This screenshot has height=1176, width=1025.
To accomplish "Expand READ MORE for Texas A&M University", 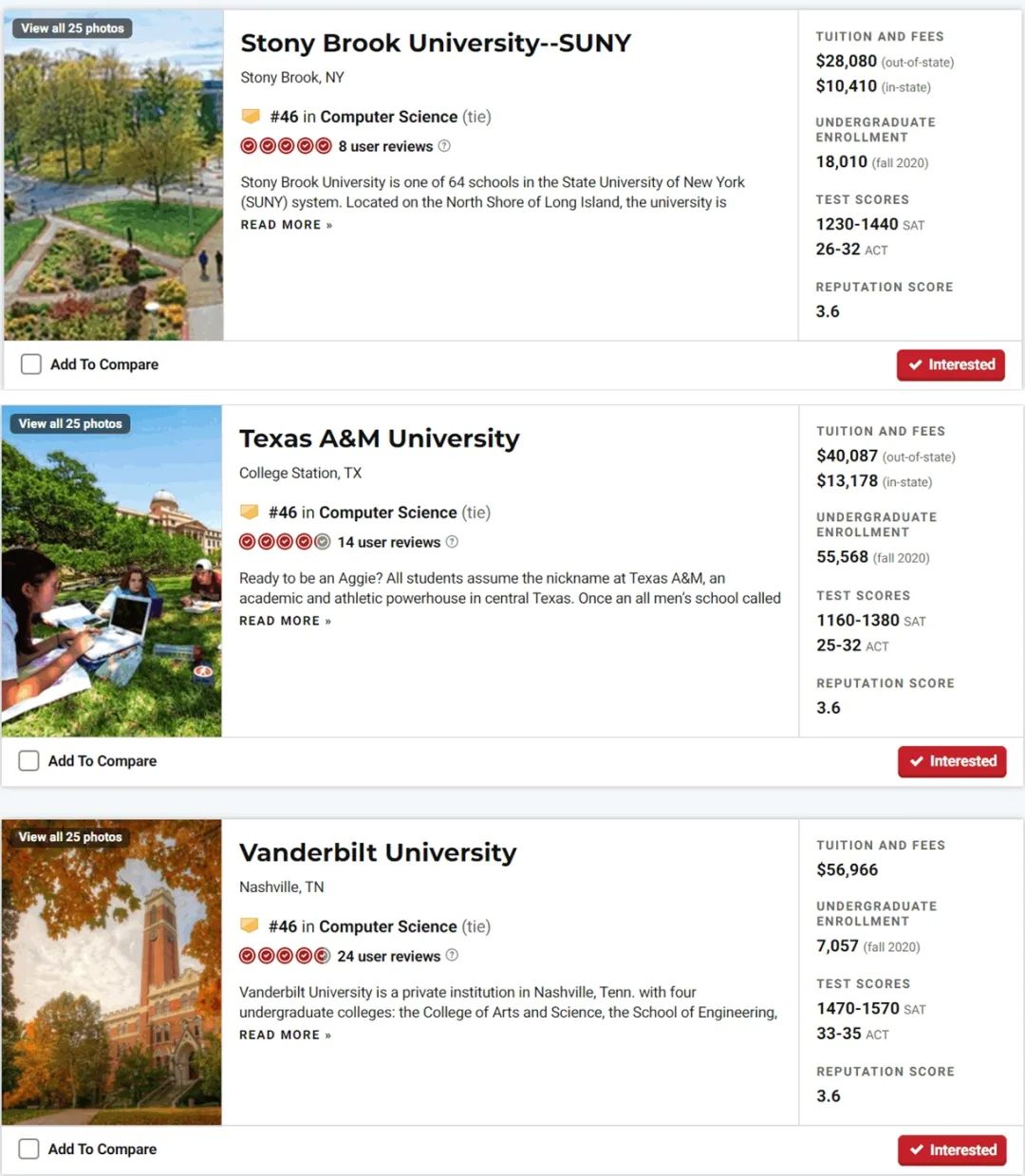I will click(x=285, y=621).
